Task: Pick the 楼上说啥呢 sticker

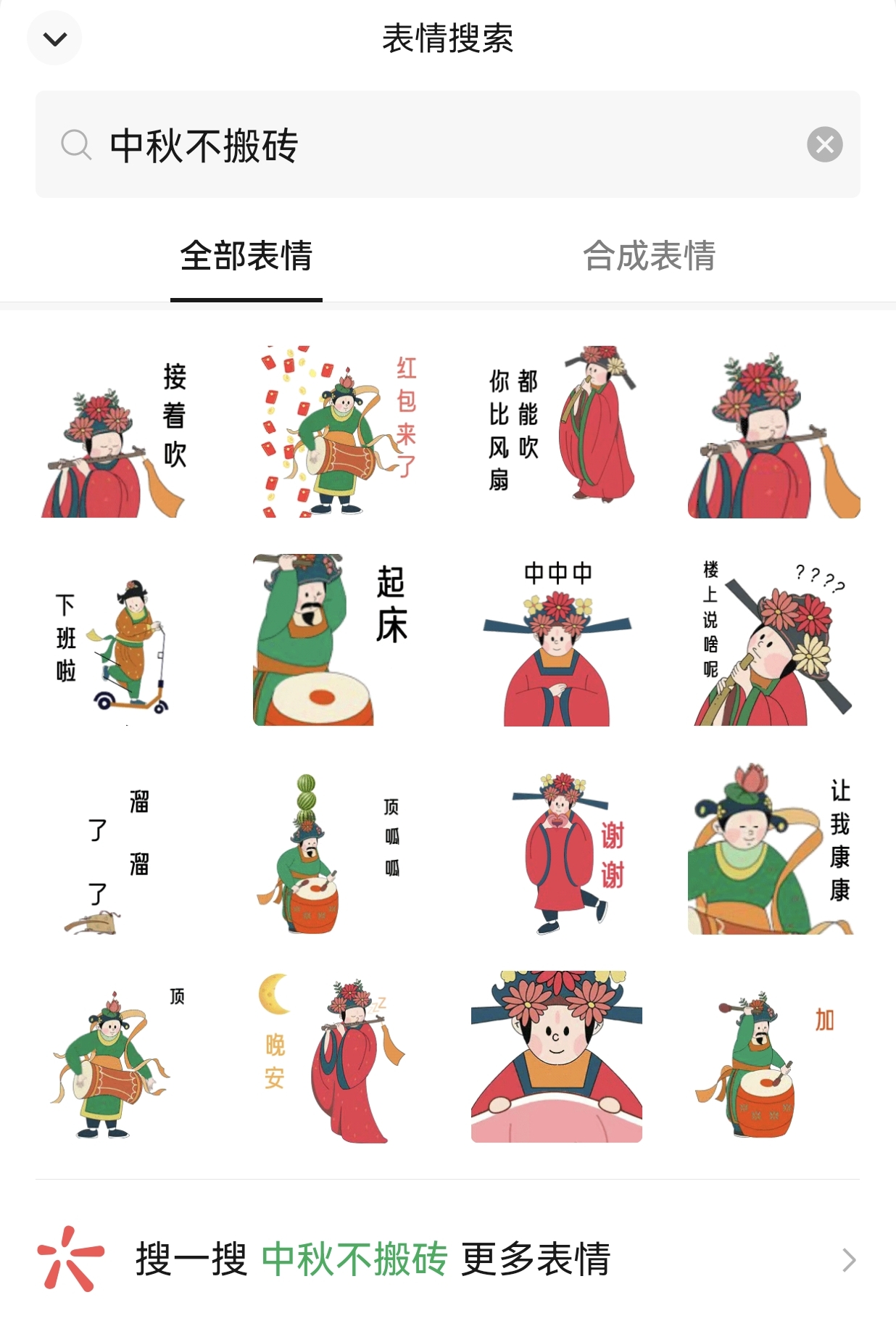Action: coord(773,641)
